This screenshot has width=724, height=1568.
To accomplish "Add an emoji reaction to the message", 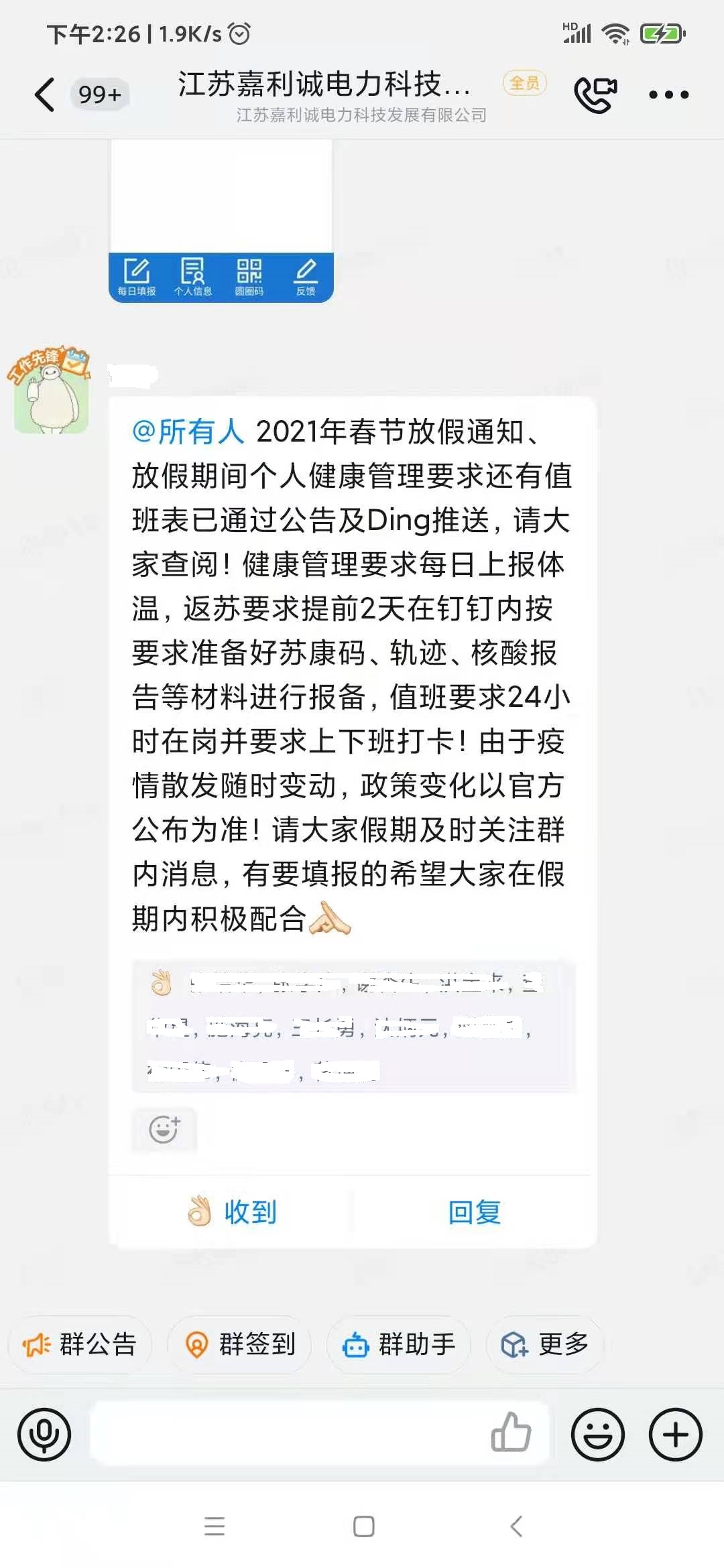I will 164,1129.
